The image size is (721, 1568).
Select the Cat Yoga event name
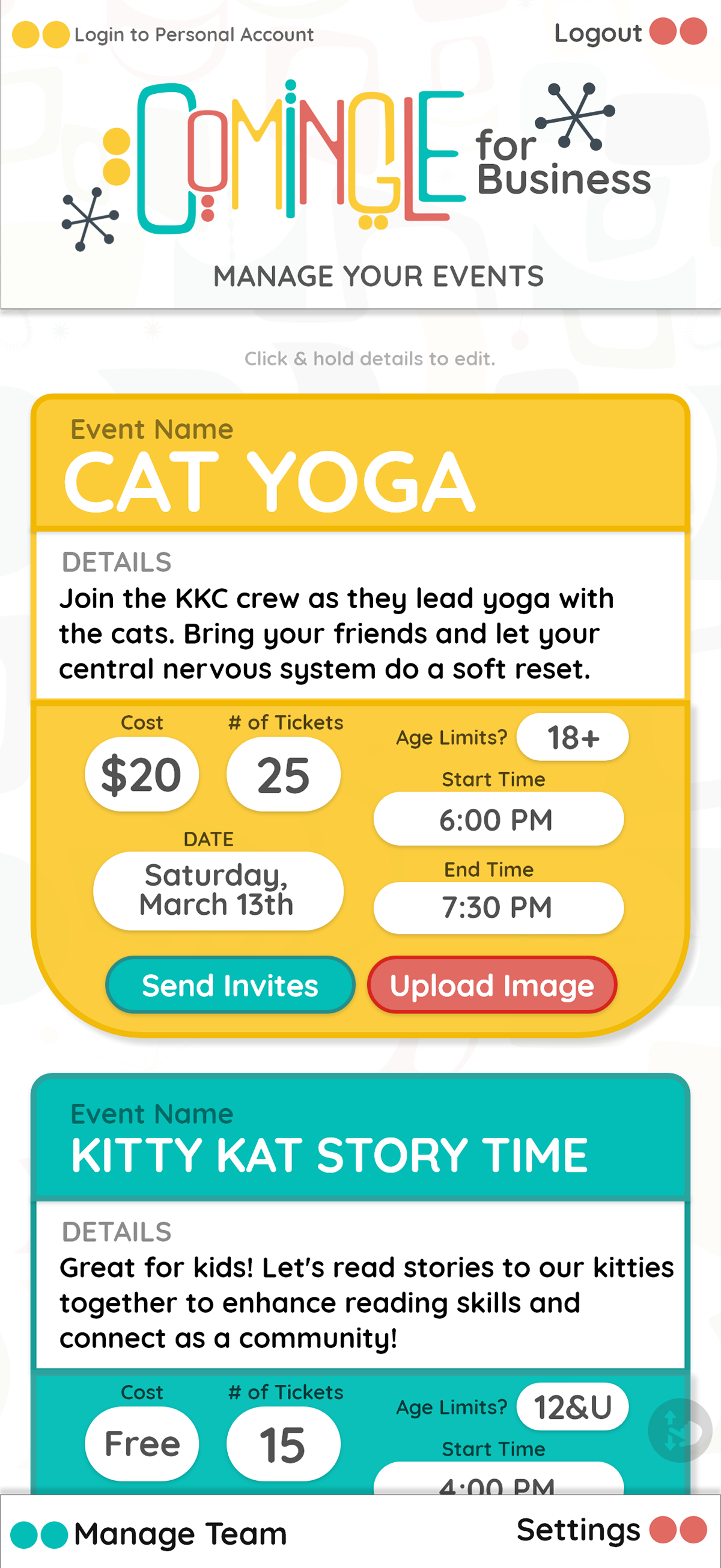tap(270, 482)
